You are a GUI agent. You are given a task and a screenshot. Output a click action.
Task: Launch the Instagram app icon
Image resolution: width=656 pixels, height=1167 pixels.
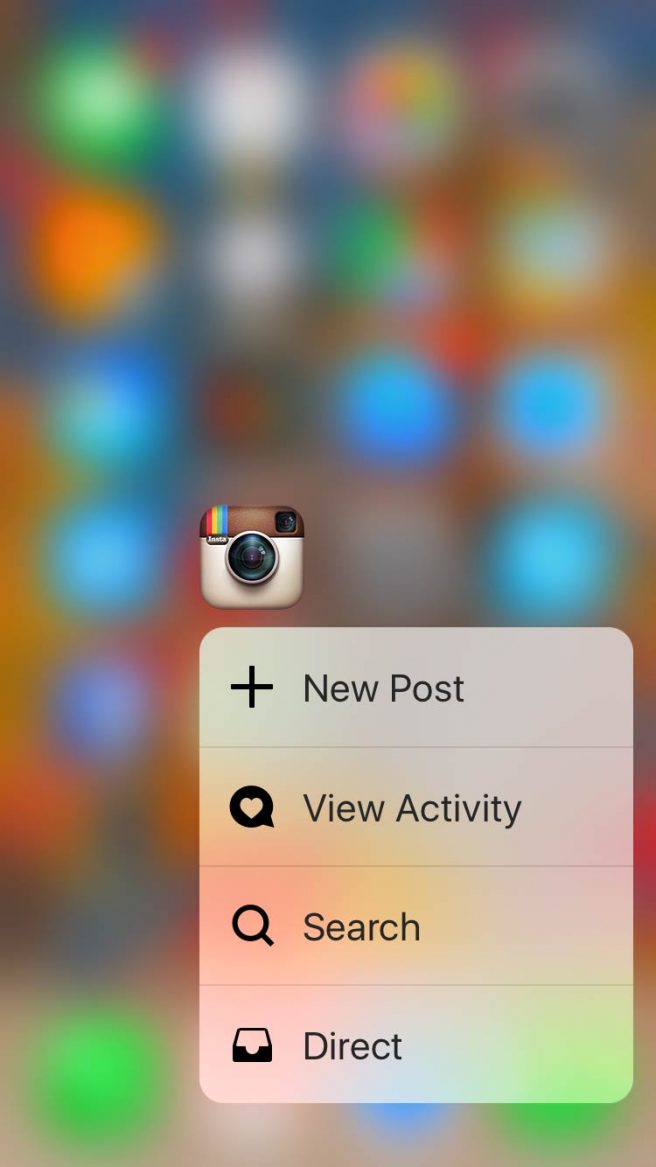pos(251,556)
